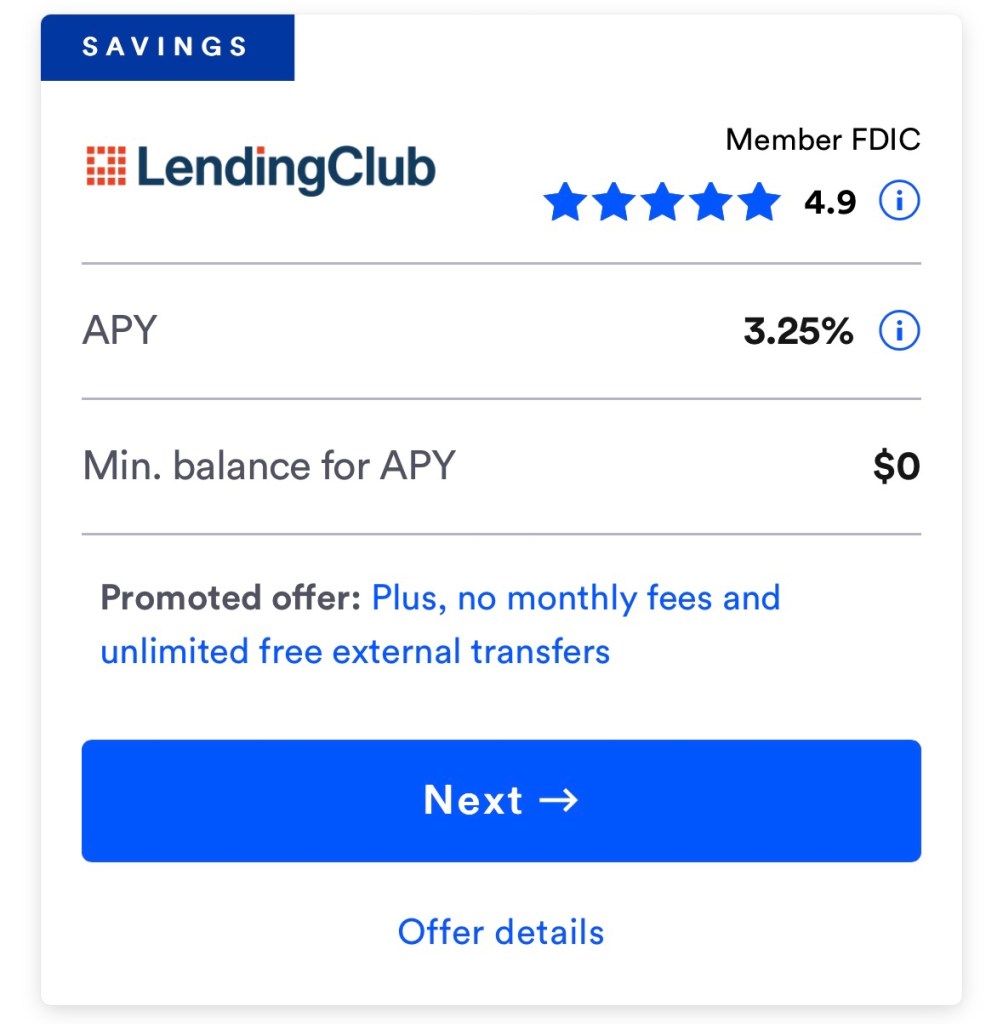
Task: Show info about the 4.9 star rating
Action: [x=898, y=202]
